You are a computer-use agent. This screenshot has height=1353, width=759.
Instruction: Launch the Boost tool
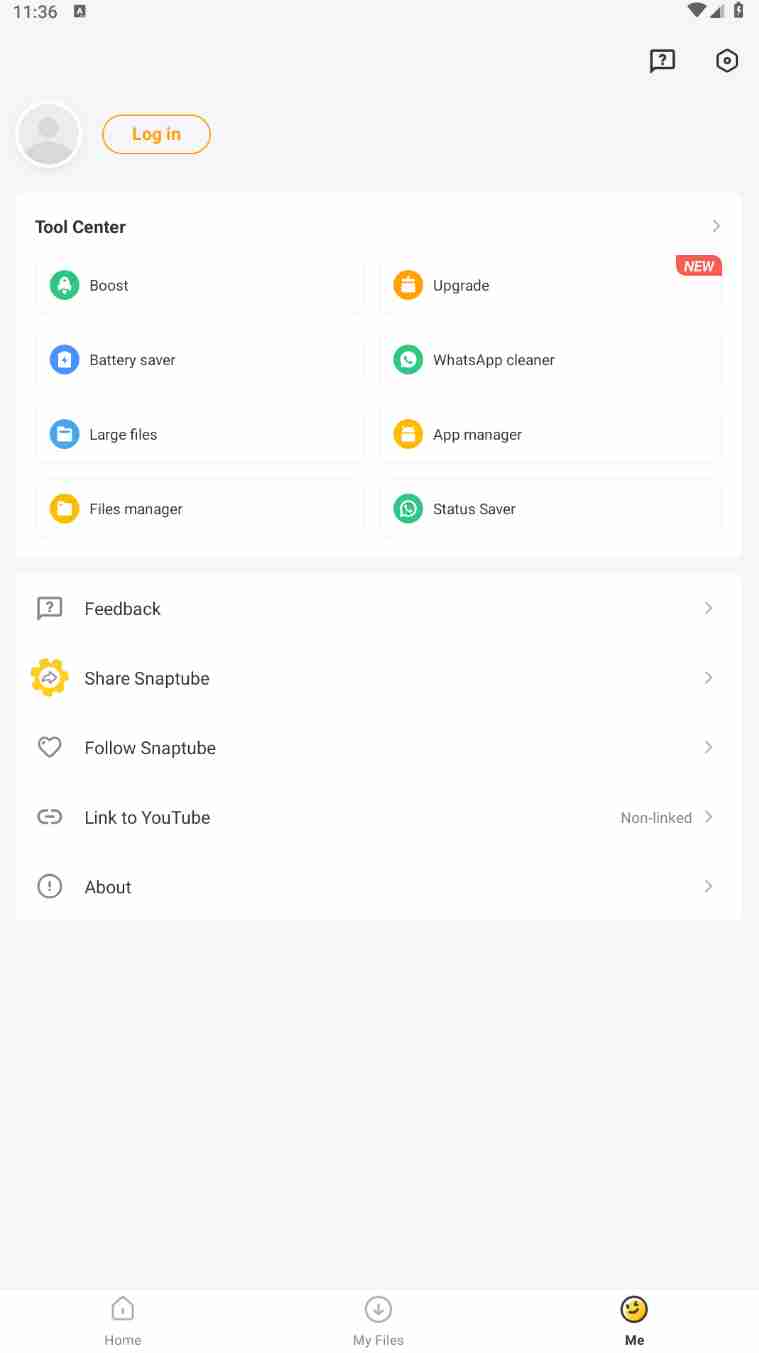pos(200,285)
